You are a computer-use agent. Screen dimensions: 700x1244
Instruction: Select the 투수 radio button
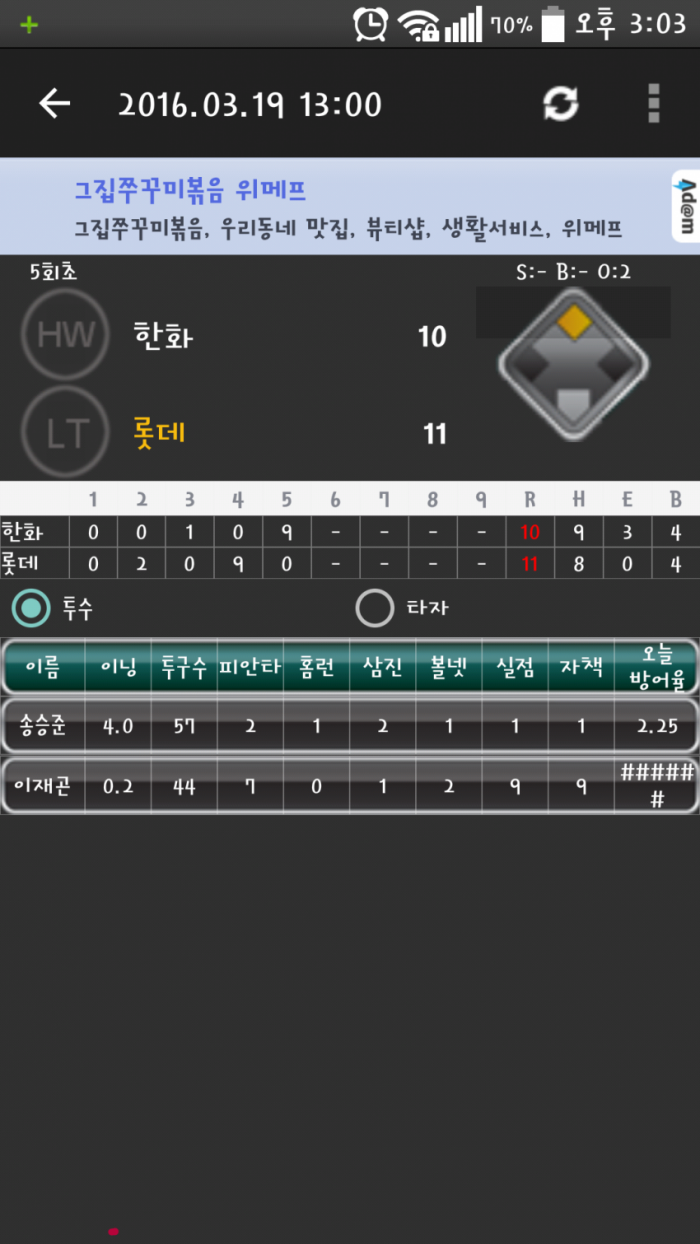pyautogui.click(x=31, y=607)
